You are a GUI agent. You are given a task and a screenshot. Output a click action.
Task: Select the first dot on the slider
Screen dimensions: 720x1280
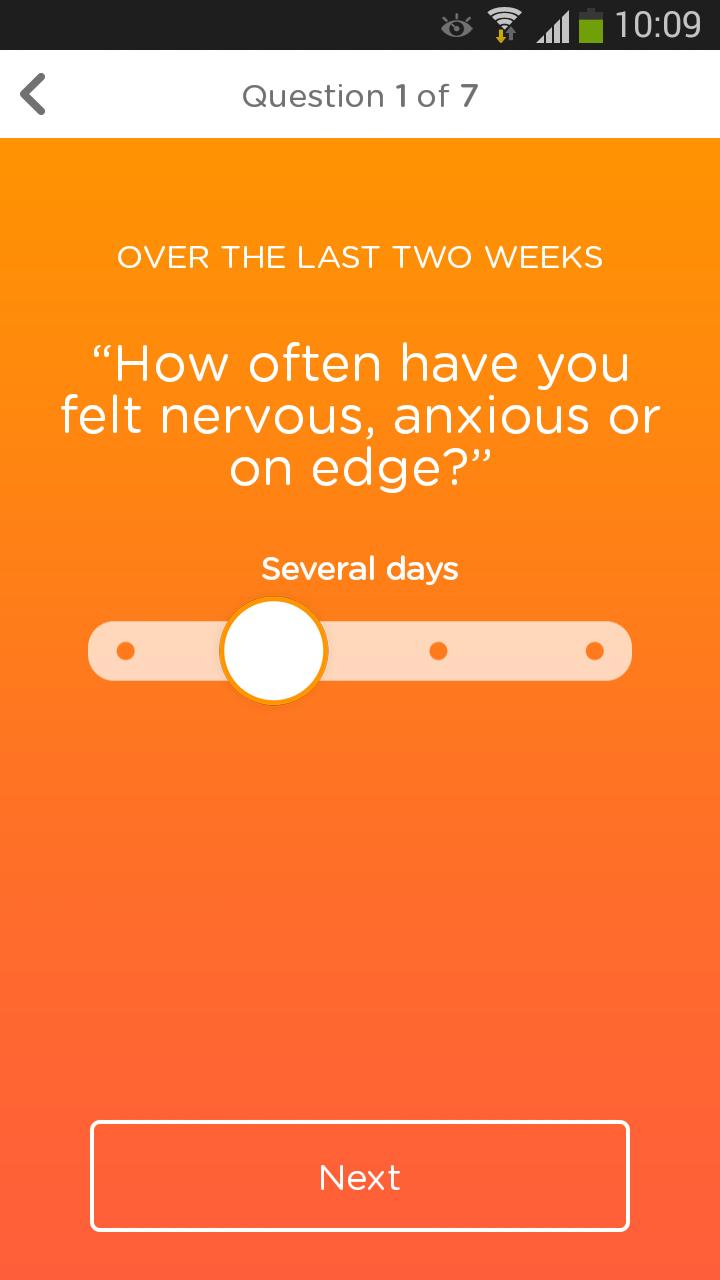(x=126, y=651)
